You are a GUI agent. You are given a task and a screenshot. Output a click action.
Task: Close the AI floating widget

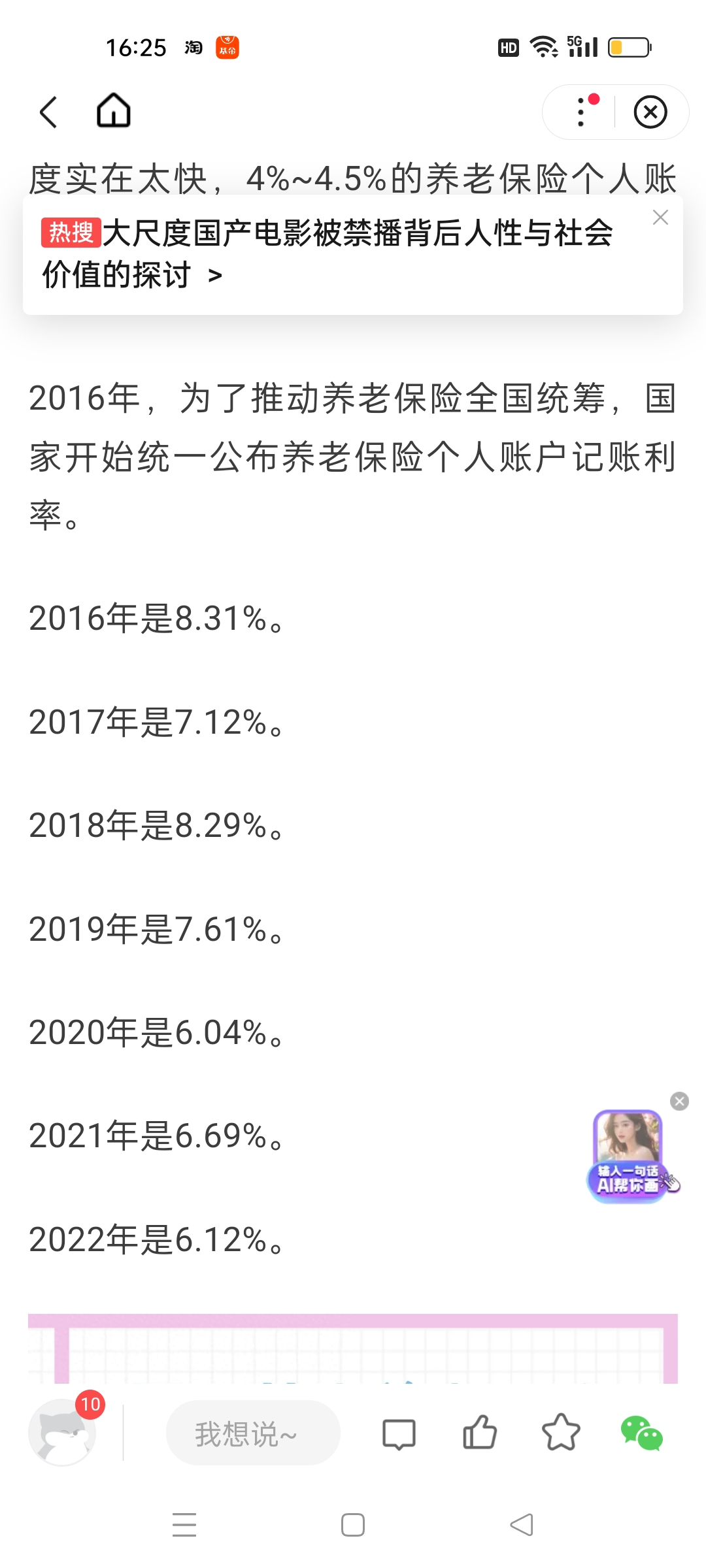[679, 1102]
